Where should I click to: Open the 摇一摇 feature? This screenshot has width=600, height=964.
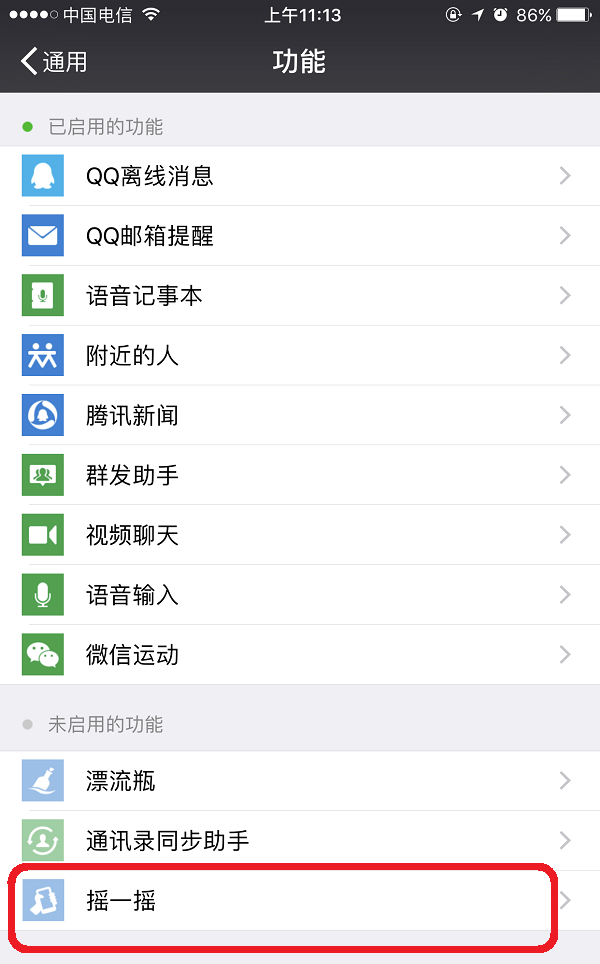pyautogui.click(x=300, y=900)
